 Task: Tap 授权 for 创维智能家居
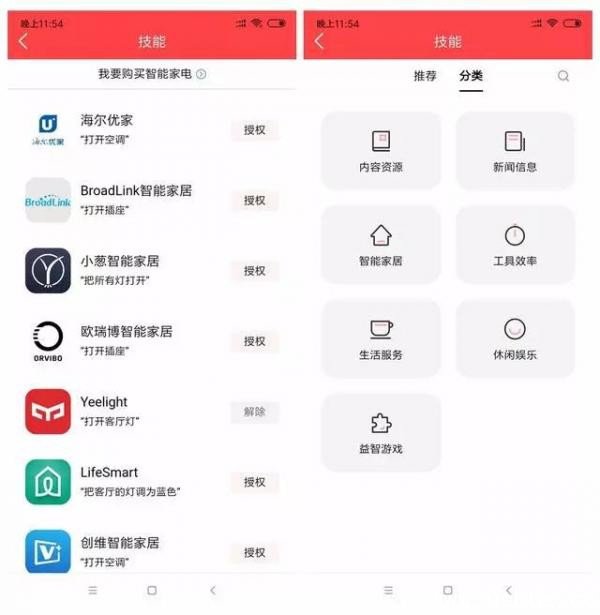(x=254, y=552)
